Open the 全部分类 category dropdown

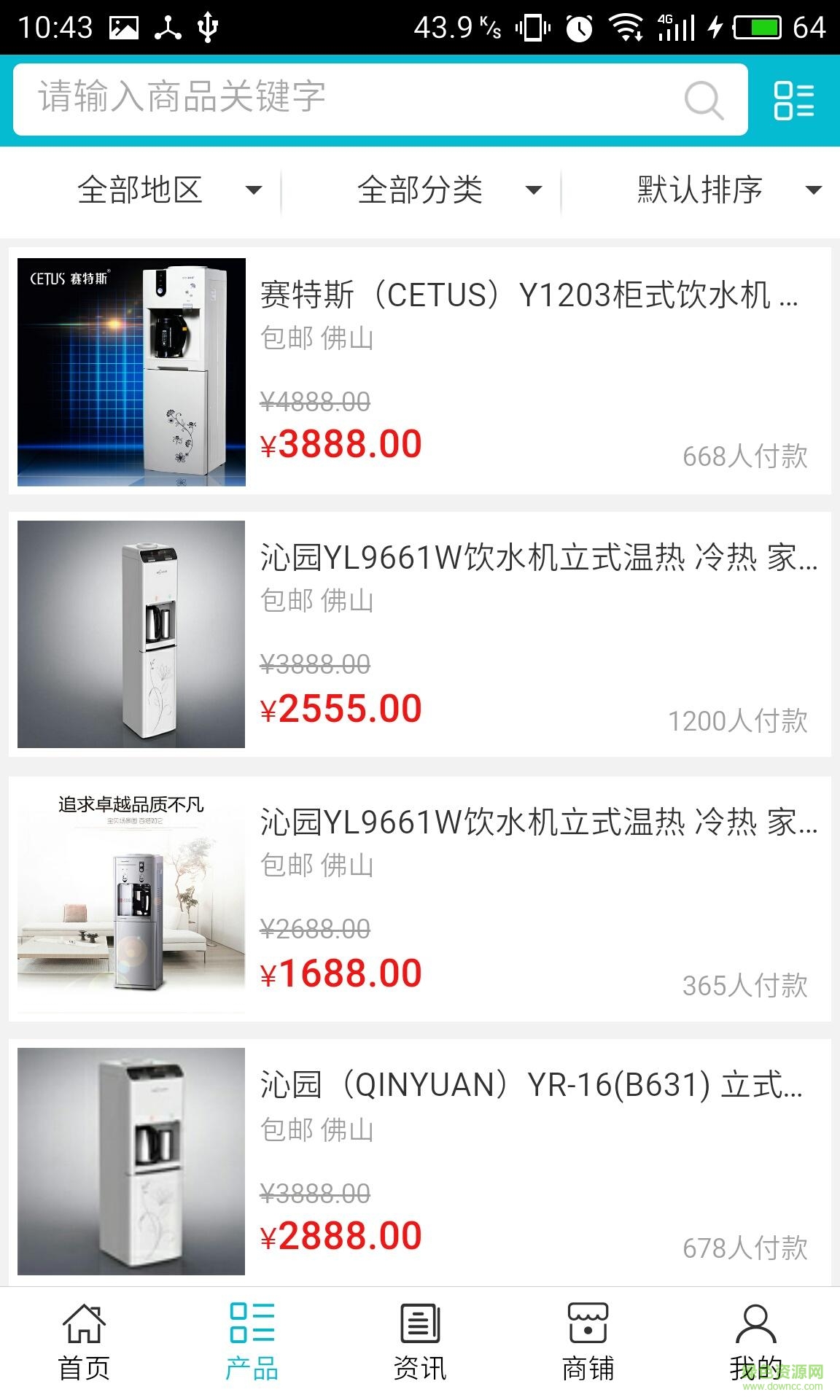pyautogui.click(x=446, y=191)
